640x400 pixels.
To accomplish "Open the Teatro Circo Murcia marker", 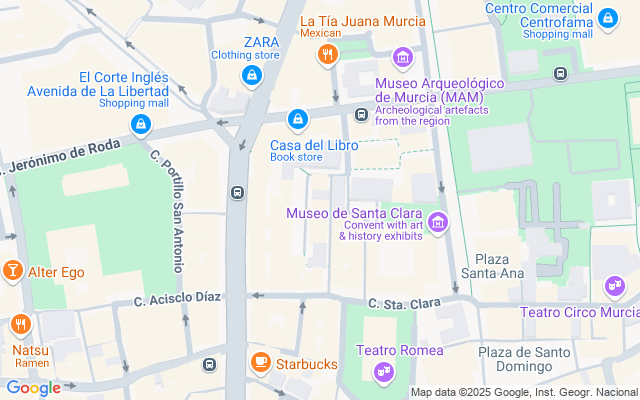I will click(615, 287).
